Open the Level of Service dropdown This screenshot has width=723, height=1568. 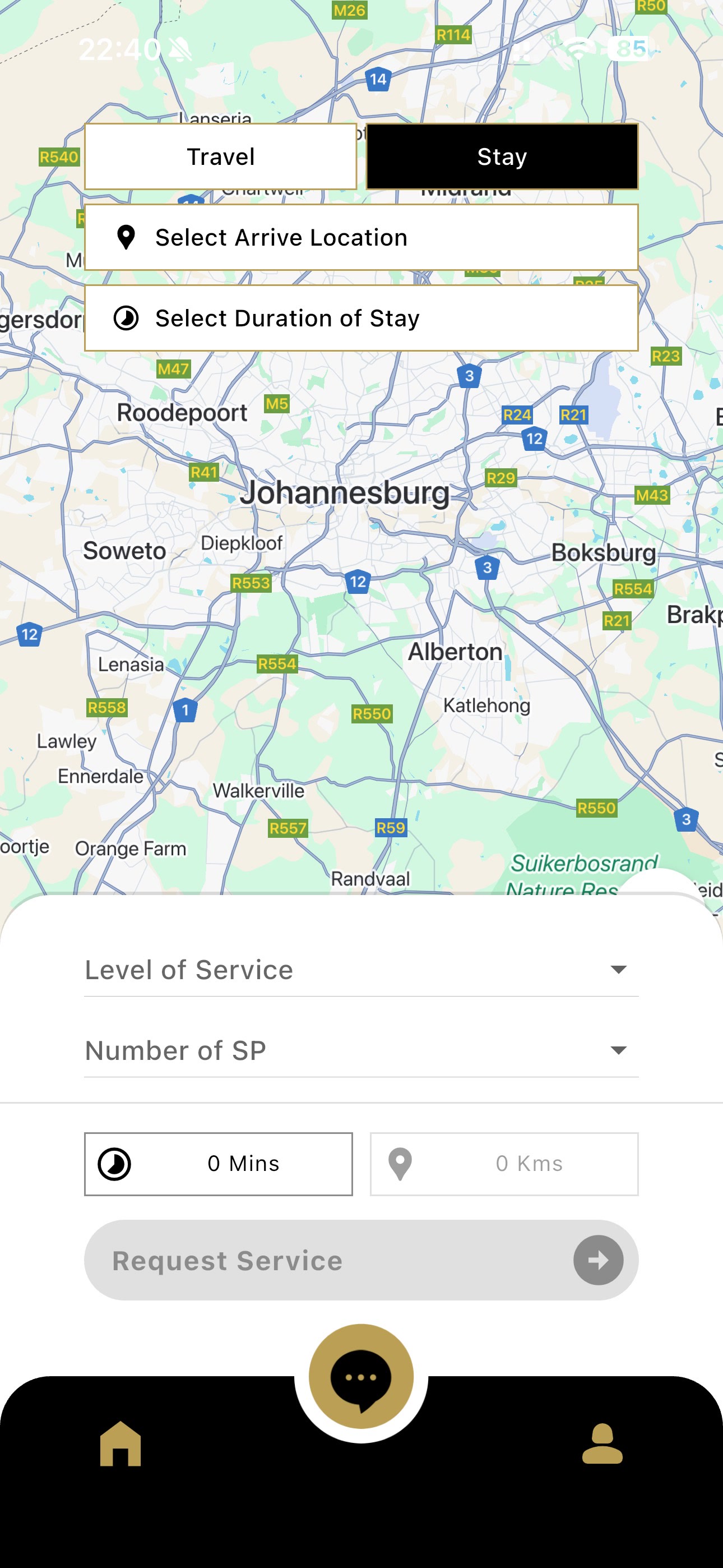(x=361, y=969)
